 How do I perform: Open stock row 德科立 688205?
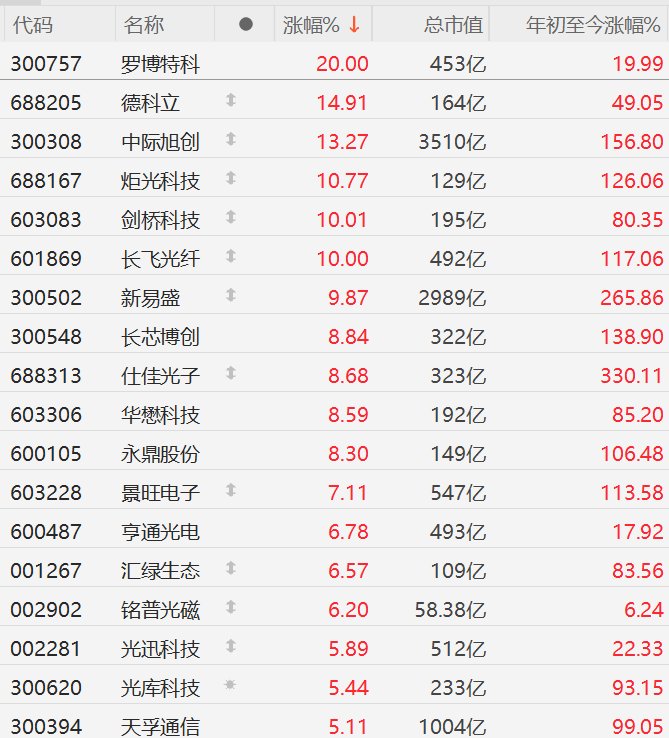click(x=150, y=103)
